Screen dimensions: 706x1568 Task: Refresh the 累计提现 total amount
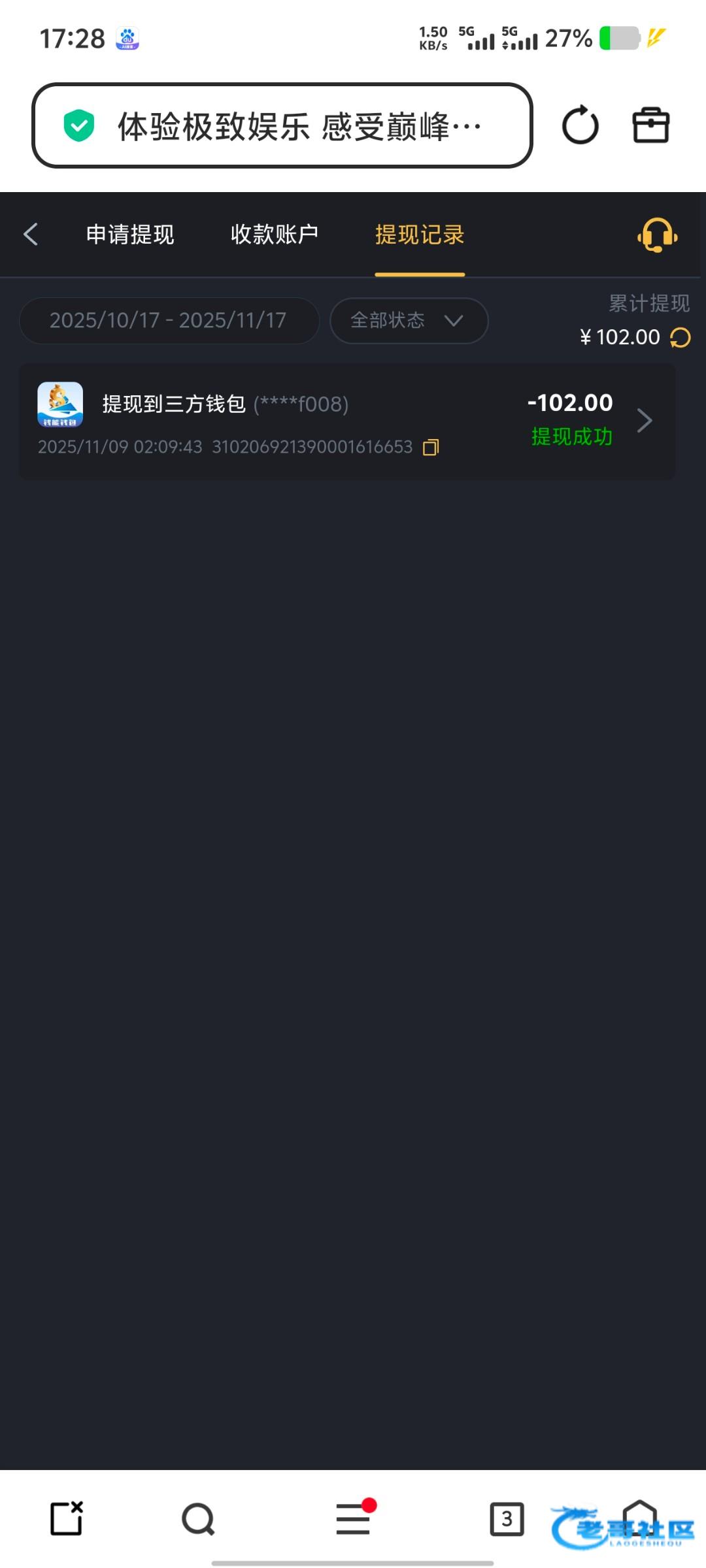pos(681,338)
